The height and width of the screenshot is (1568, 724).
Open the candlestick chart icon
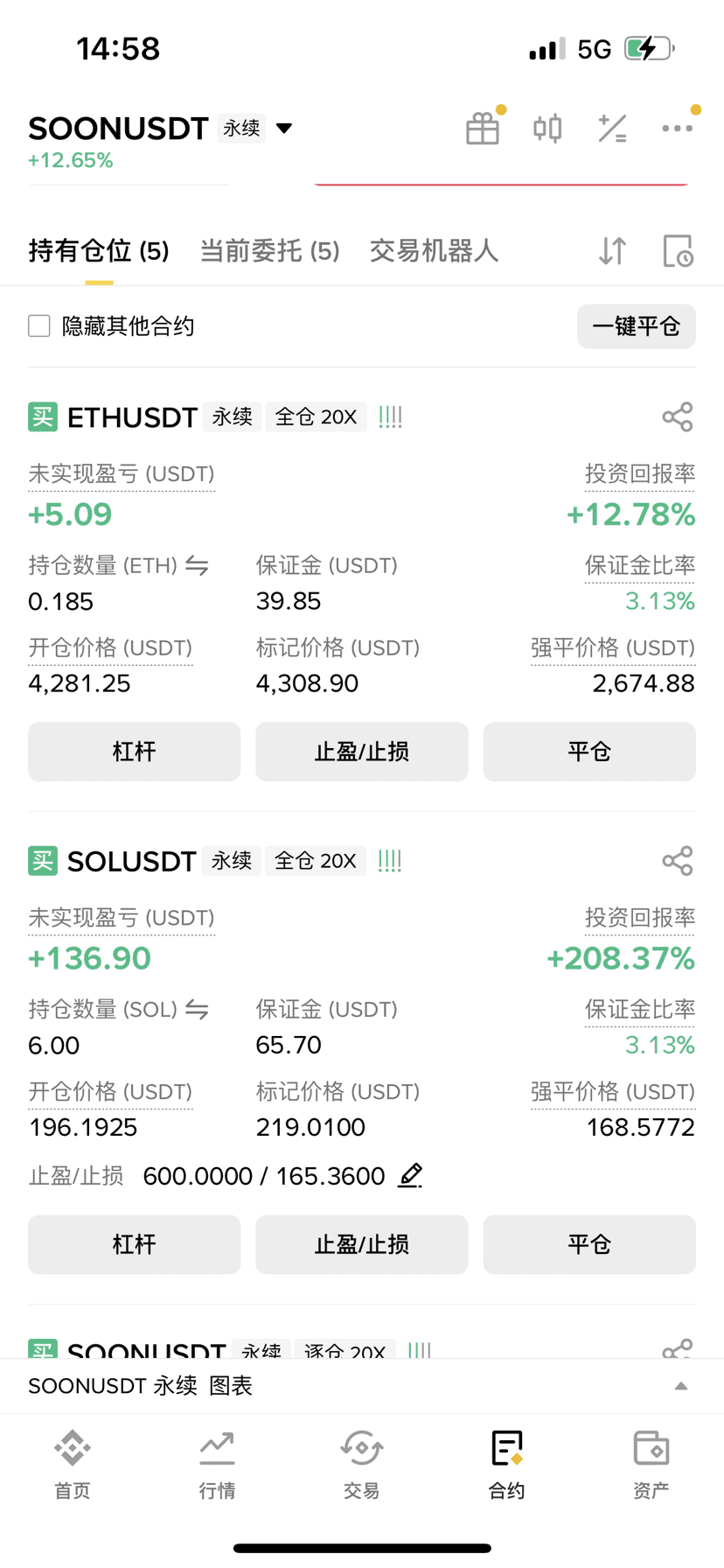[548, 129]
